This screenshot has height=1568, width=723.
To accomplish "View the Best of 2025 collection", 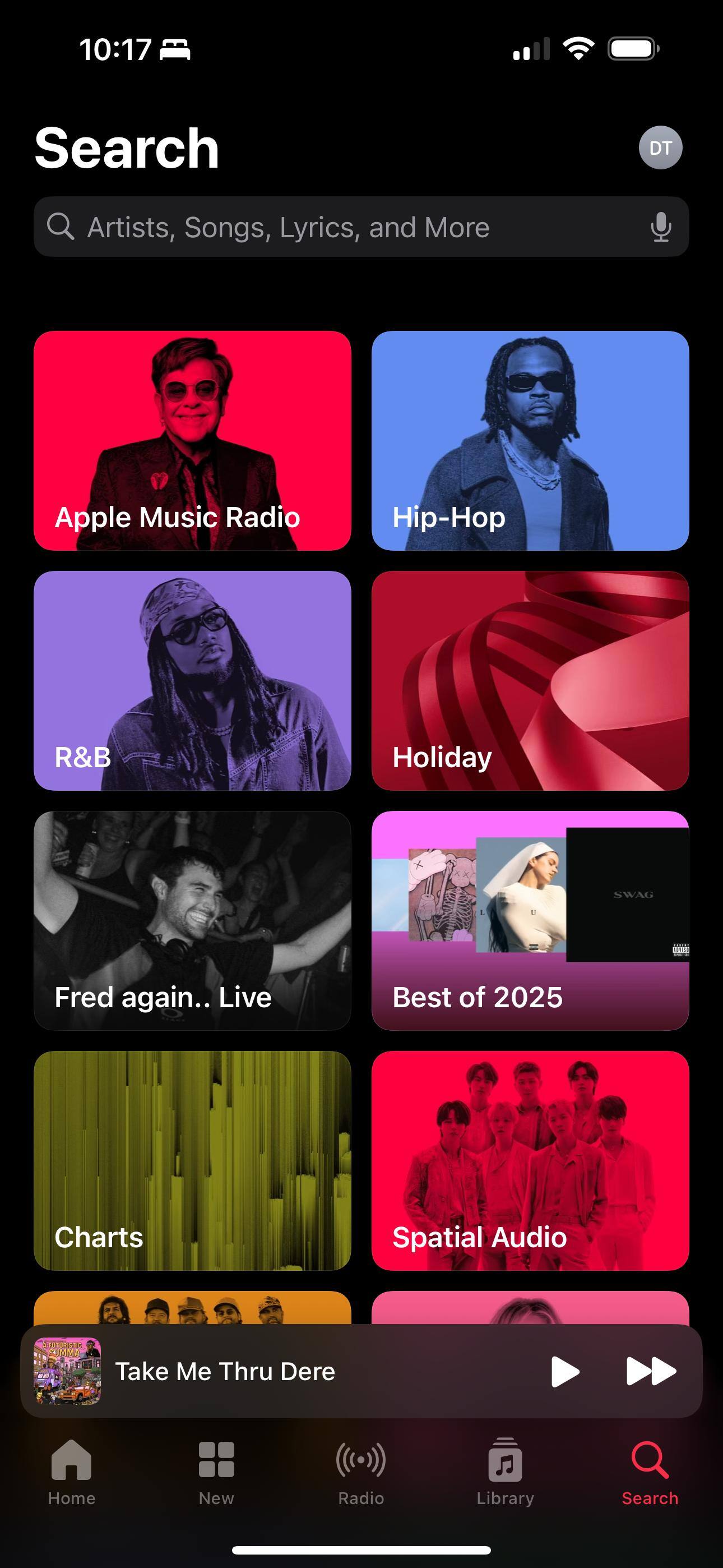I will pos(530,920).
